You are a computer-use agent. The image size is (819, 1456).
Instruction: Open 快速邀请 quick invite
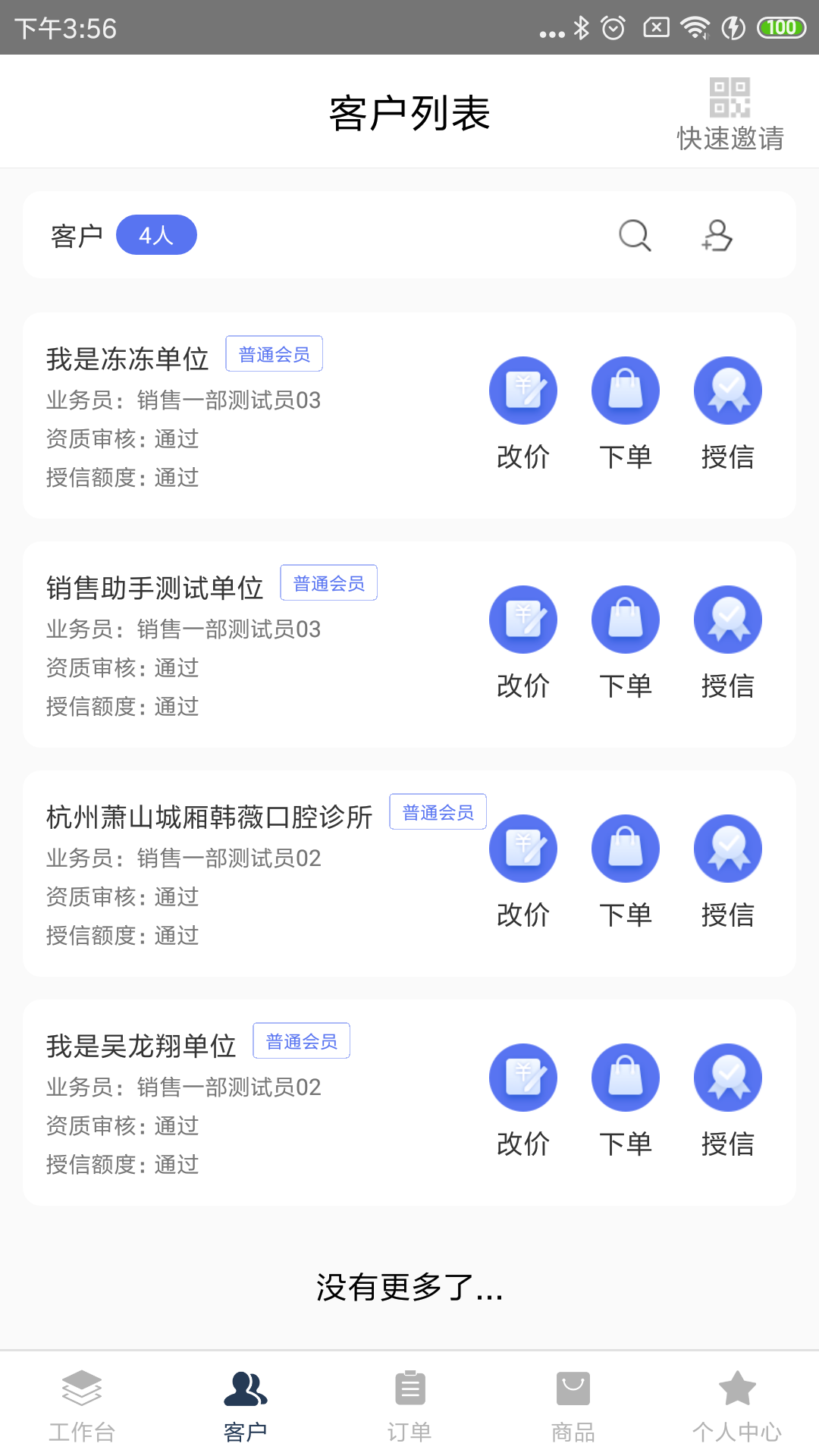tap(730, 114)
